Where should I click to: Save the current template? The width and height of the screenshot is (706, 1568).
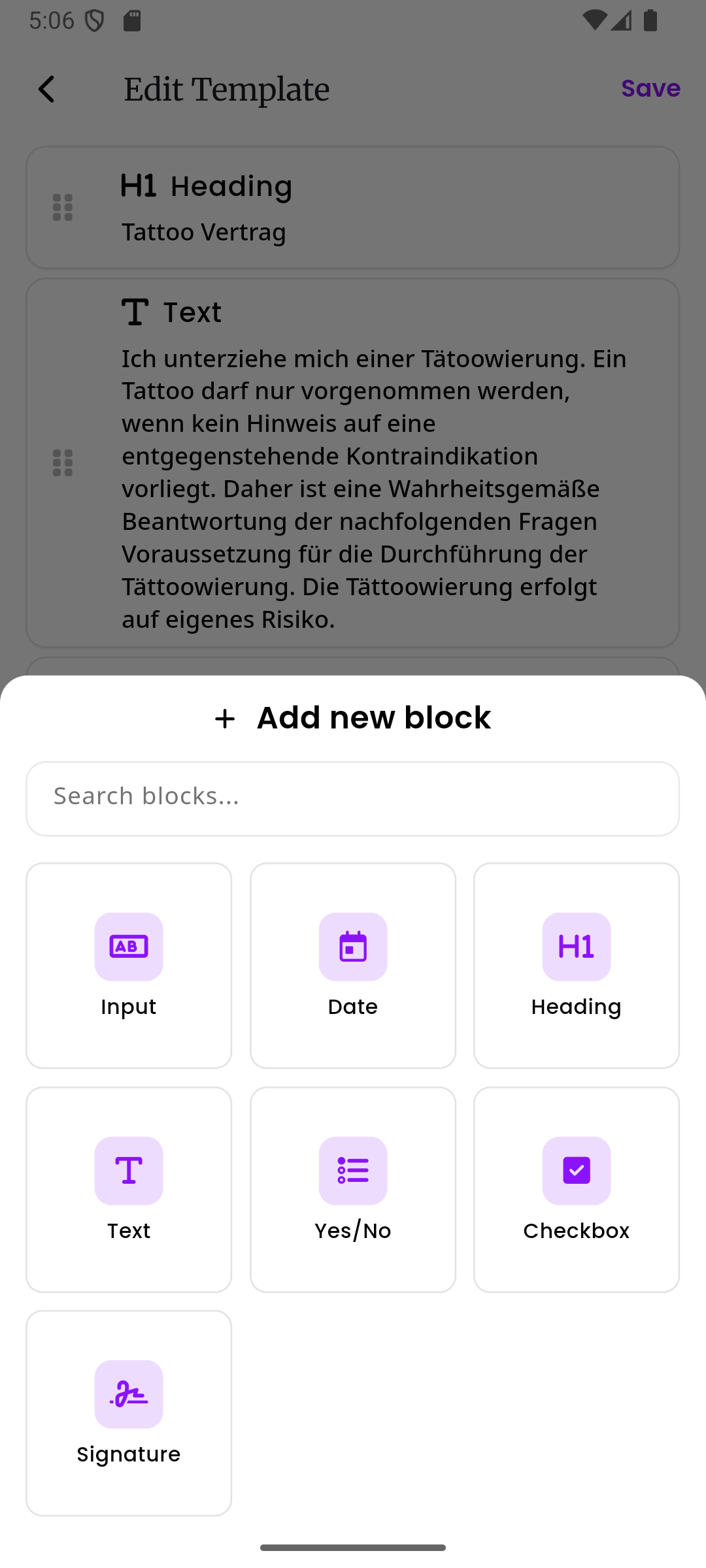point(650,88)
